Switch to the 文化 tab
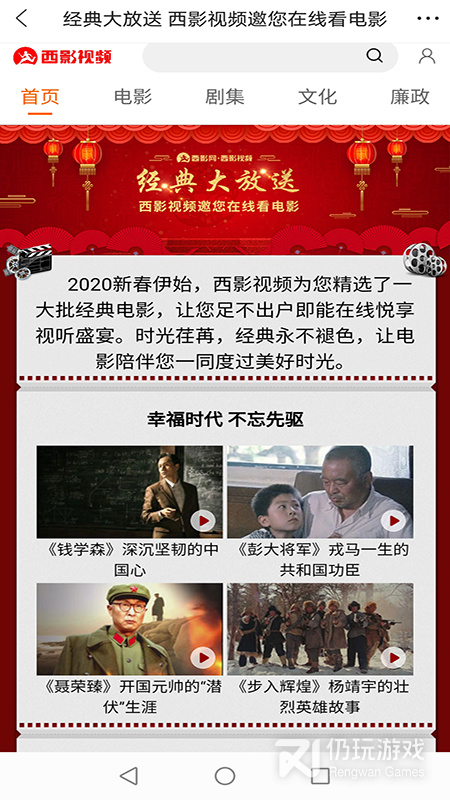 317,96
